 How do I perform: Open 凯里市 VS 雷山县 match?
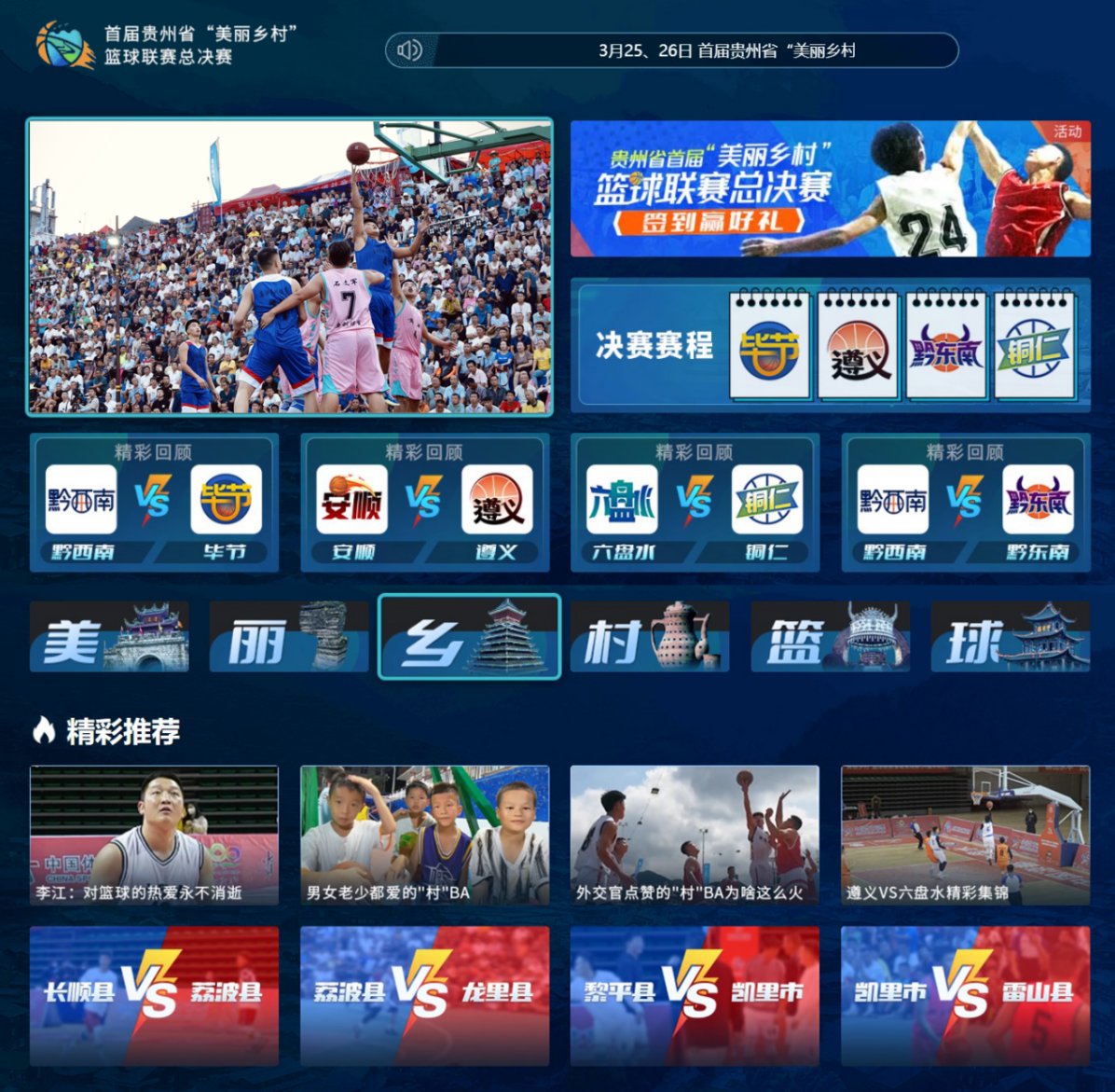click(x=965, y=995)
